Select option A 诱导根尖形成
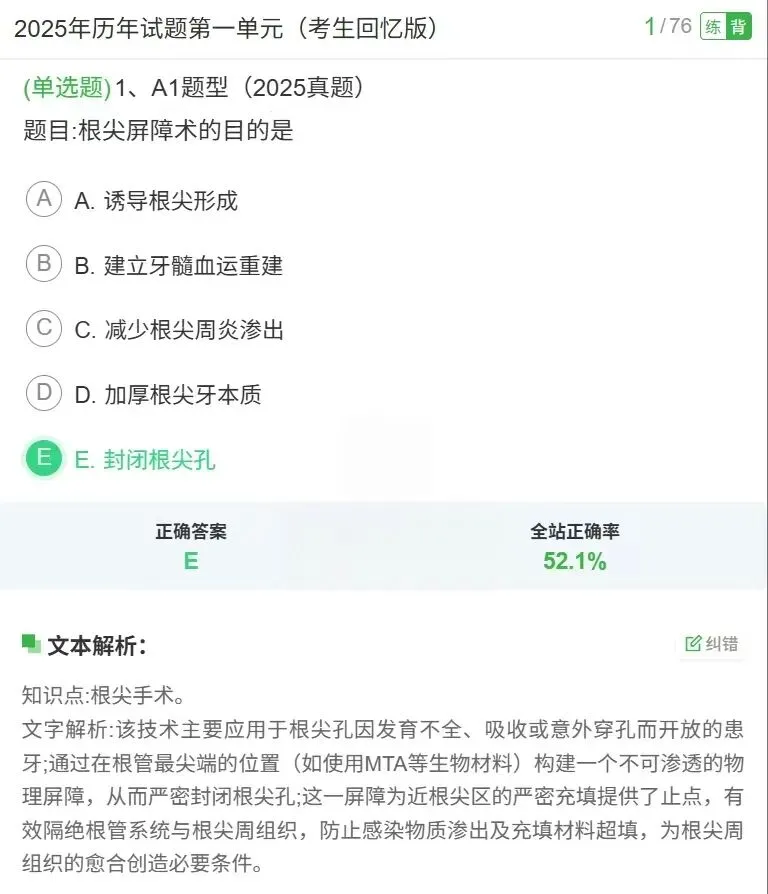 click(x=132, y=200)
